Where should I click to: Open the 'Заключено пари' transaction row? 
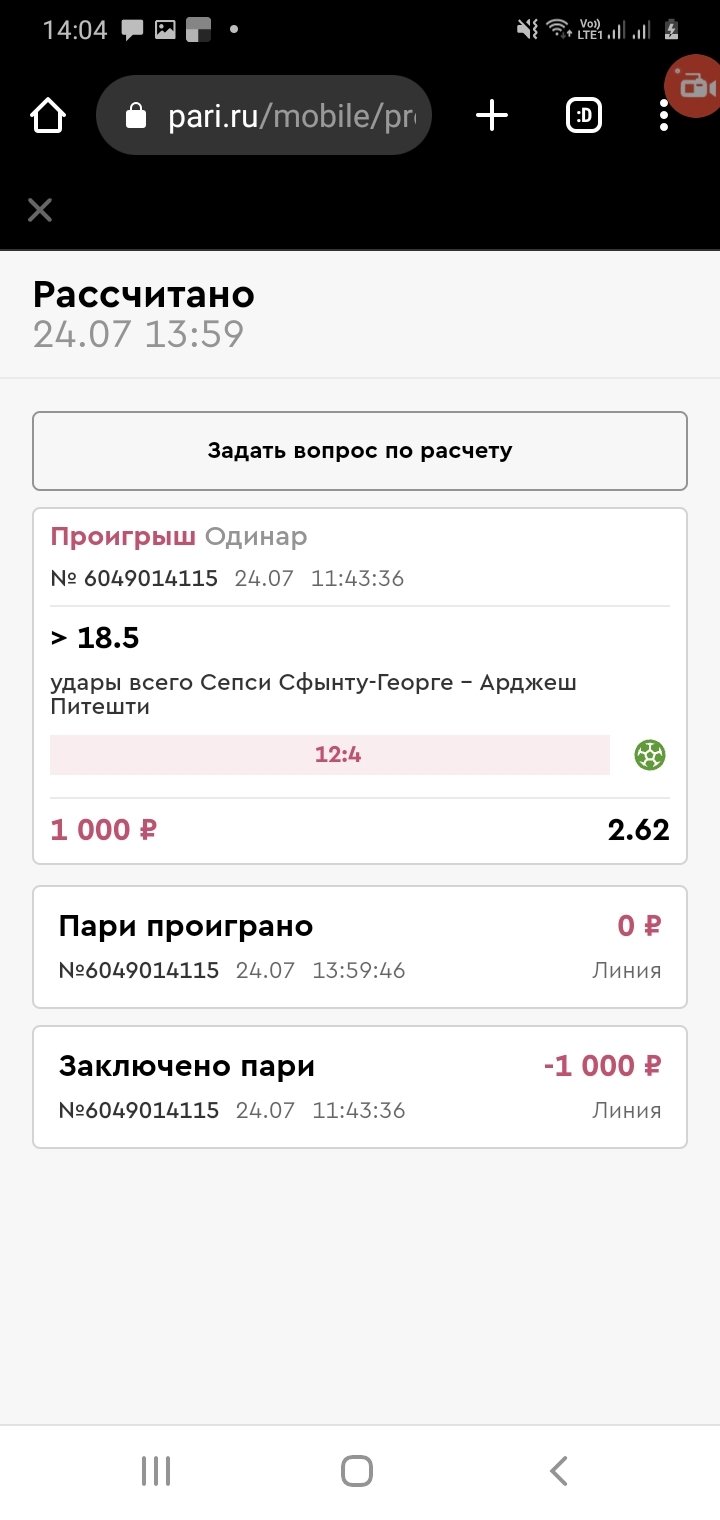[x=360, y=1086]
